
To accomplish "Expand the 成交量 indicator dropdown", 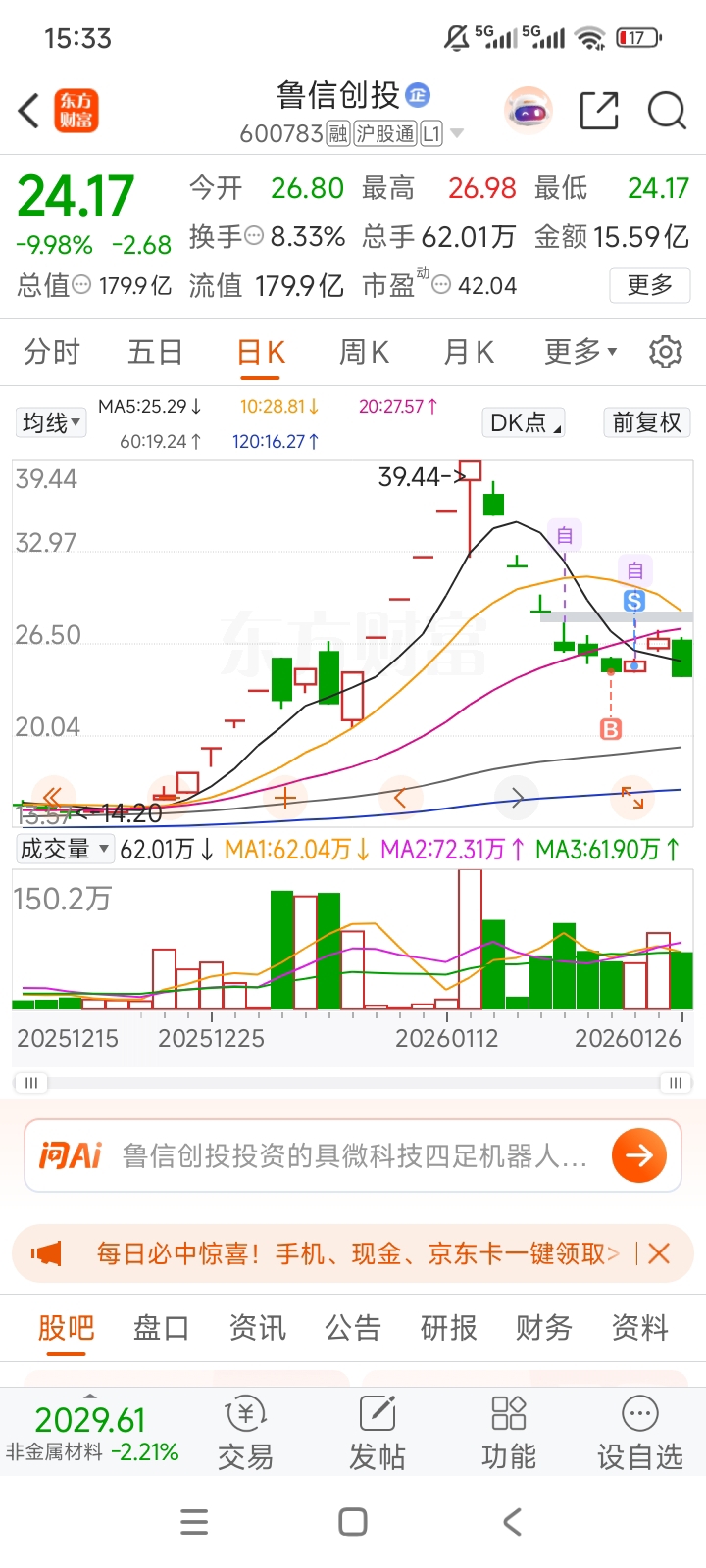I will click(64, 849).
